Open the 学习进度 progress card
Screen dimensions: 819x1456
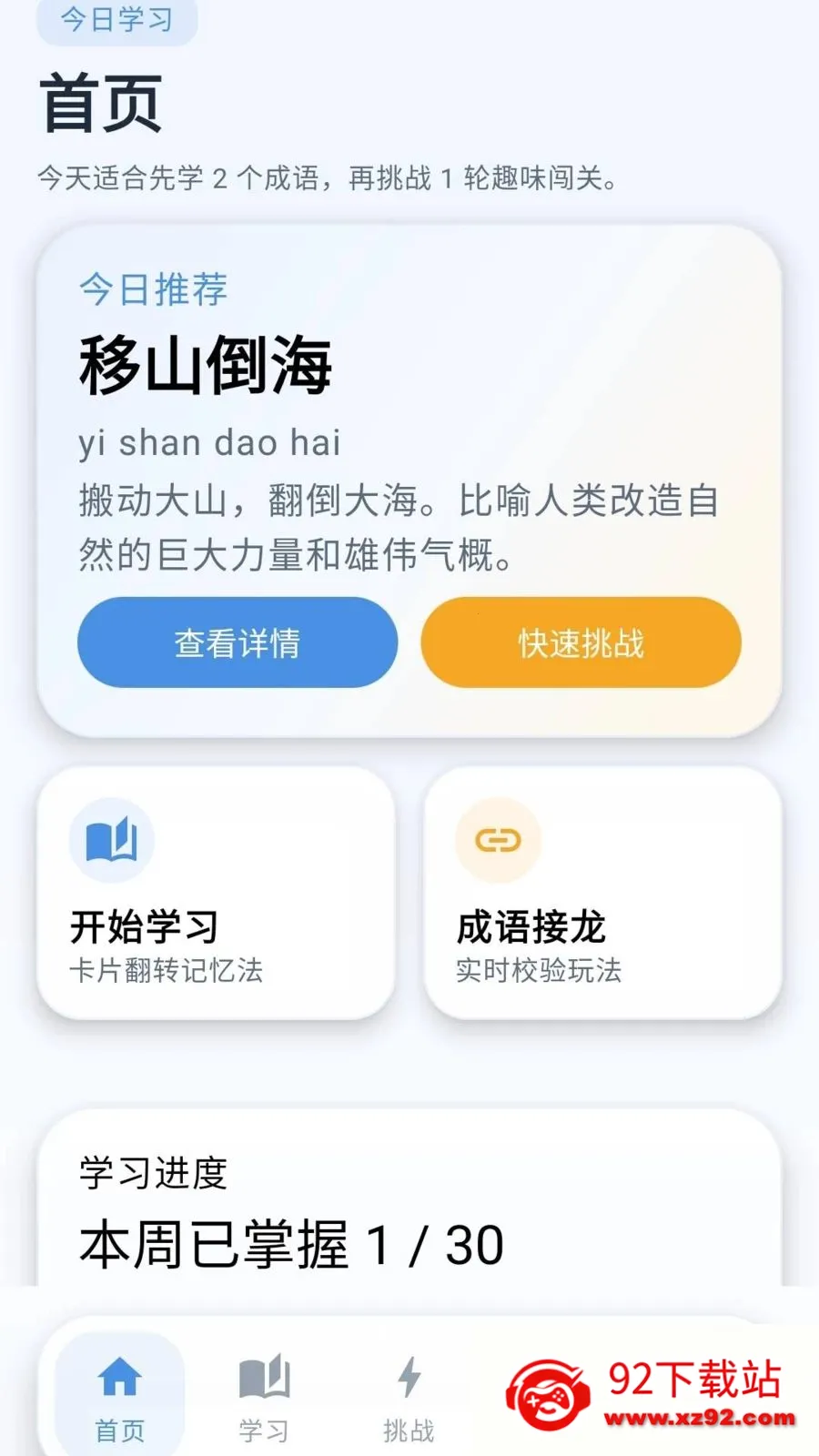pyautogui.click(x=409, y=1210)
